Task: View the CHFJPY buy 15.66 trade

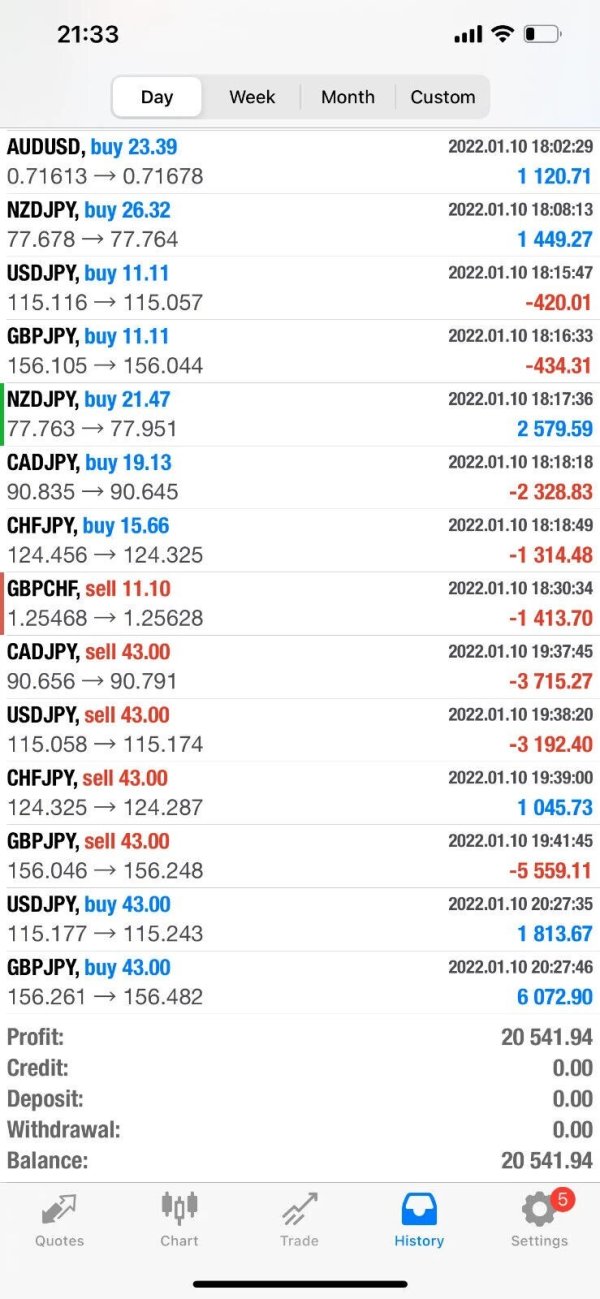Action: (300, 540)
